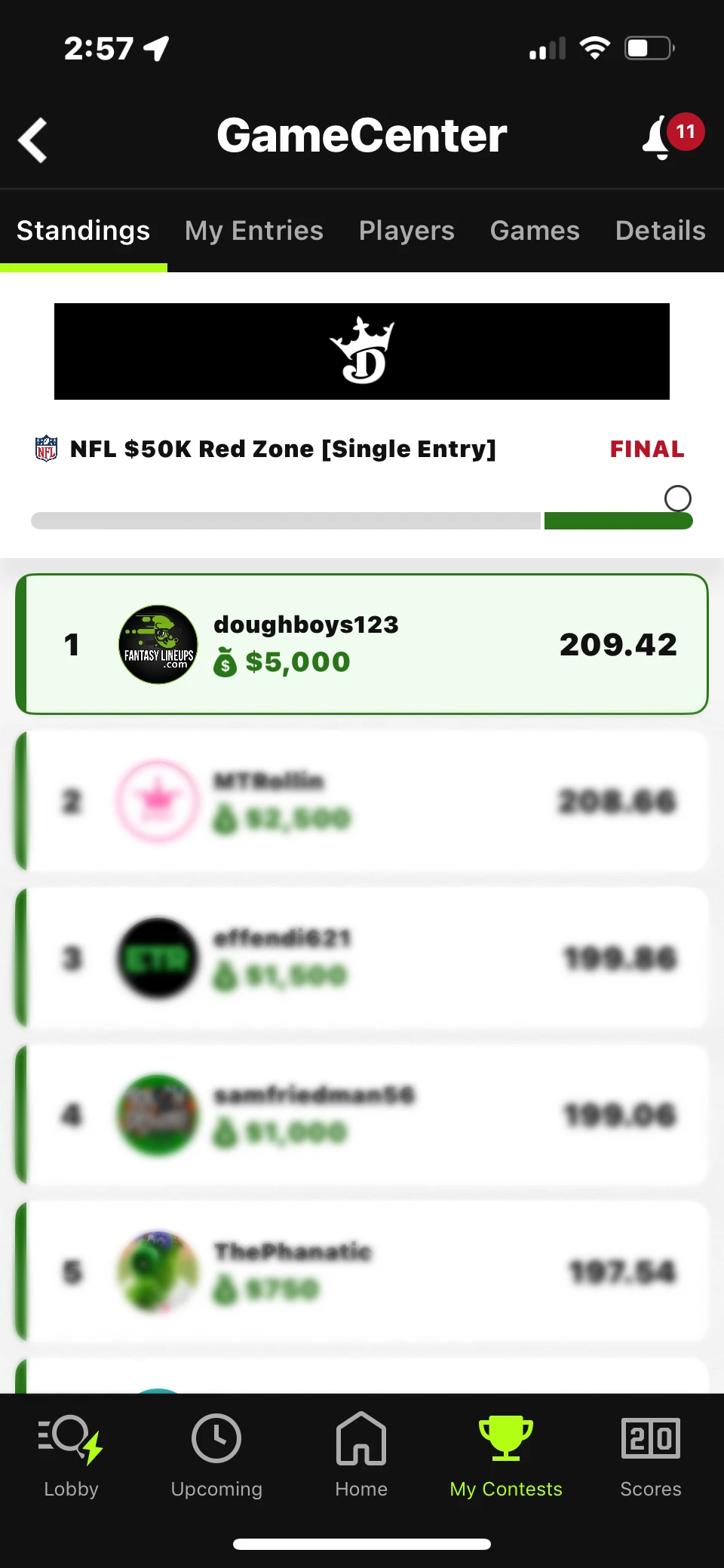Open doughboys123's first-place entry
724x1568 pixels.
[362, 644]
